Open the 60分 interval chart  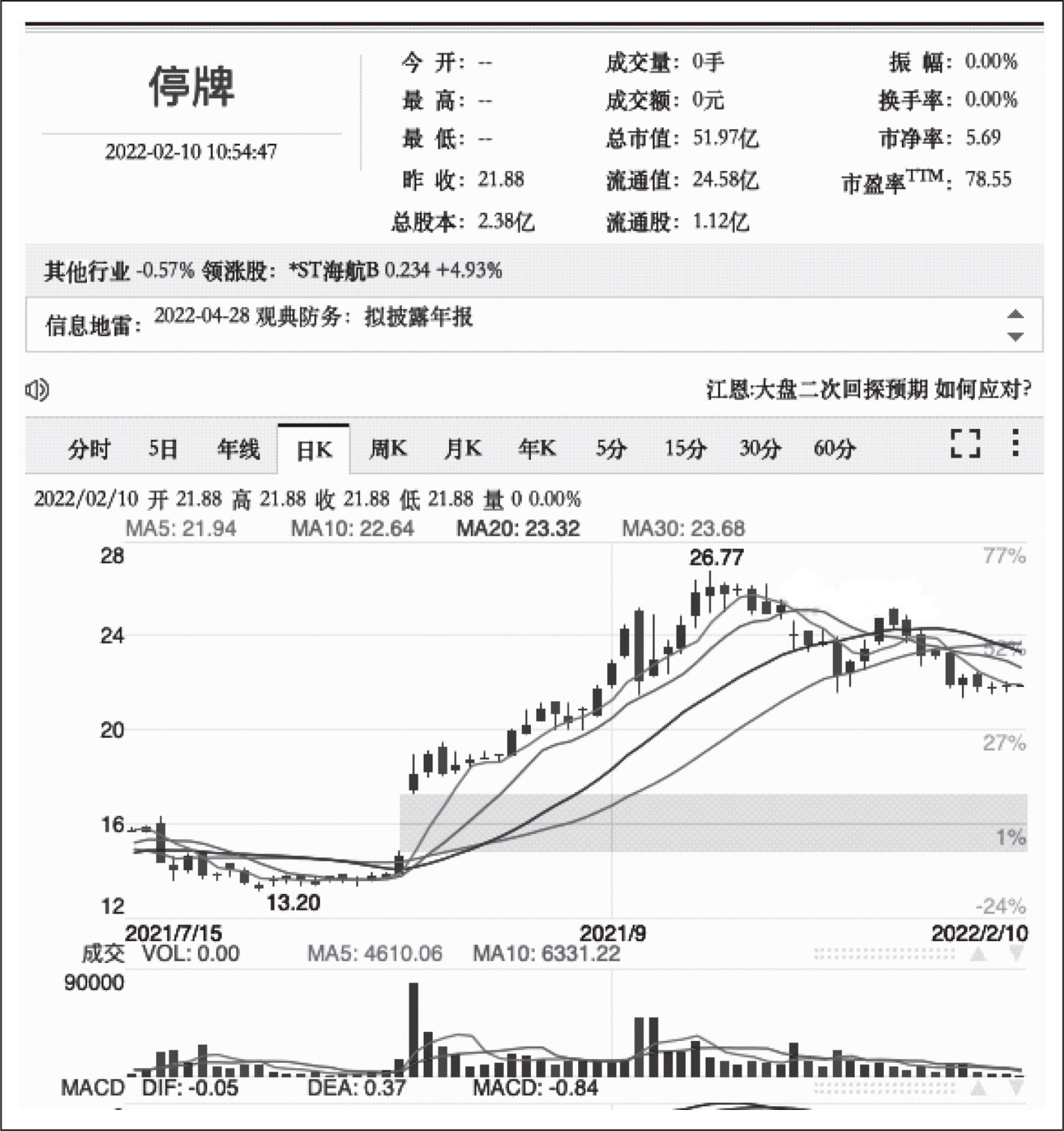pos(834,449)
